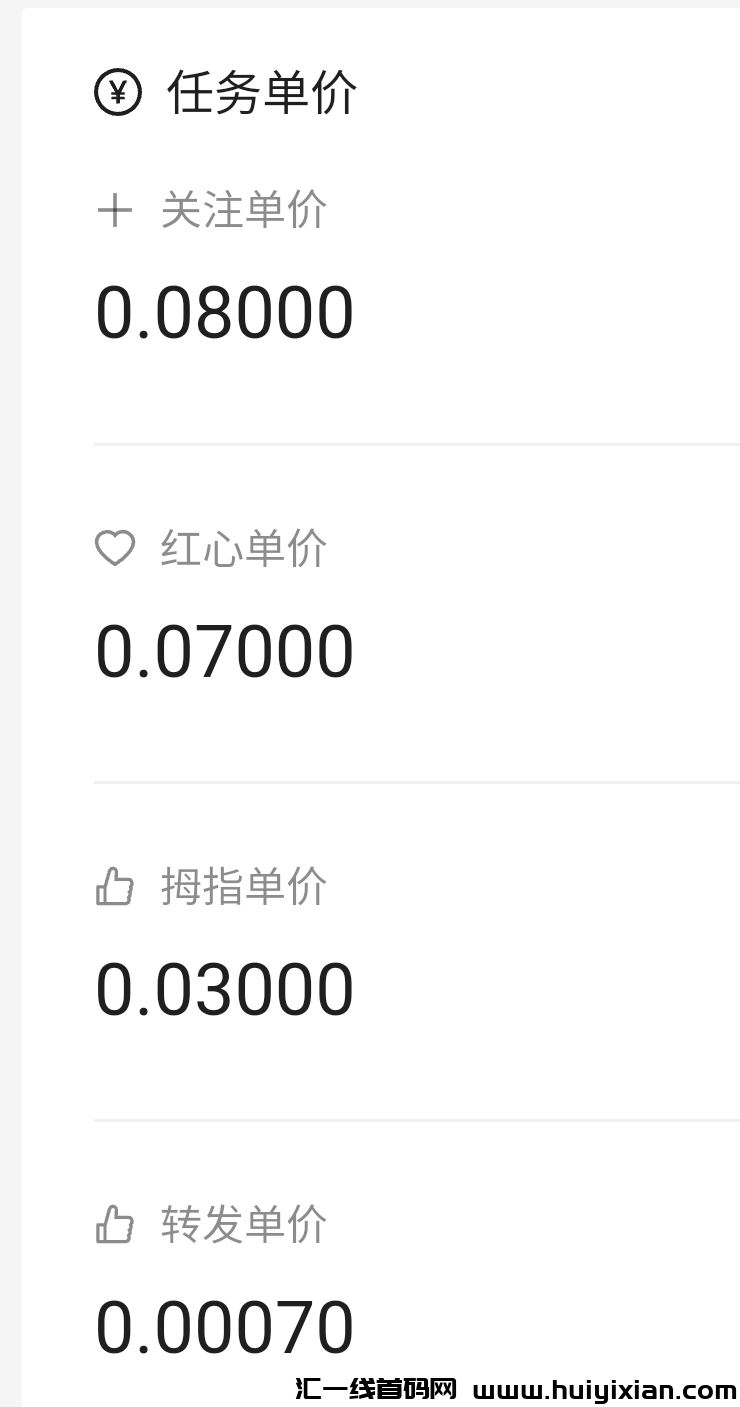Image resolution: width=740 pixels, height=1407 pixels.
Task: Tap the currency symbol inside the circle icon
Action: coord(117,94)
